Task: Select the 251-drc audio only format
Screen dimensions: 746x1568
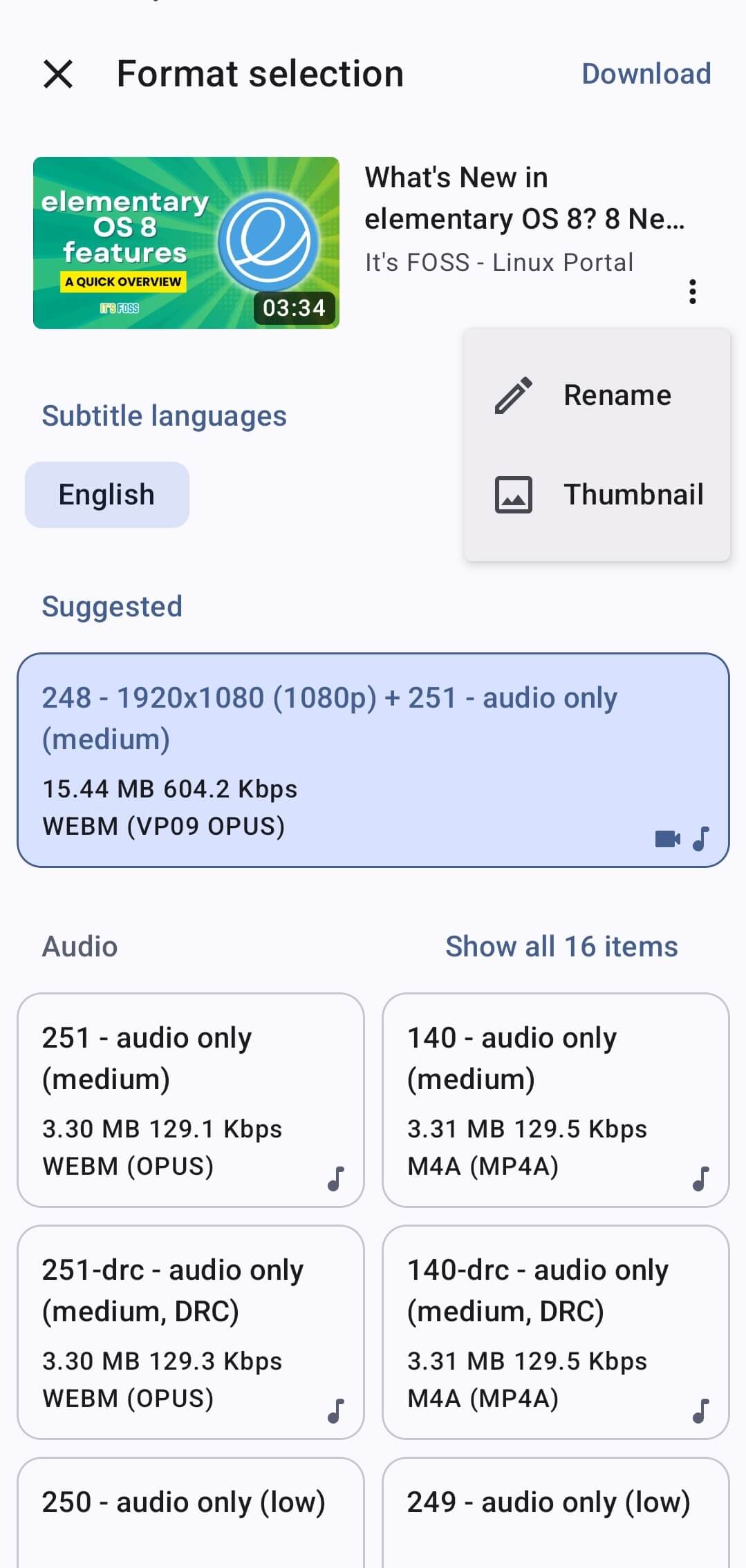Action: [x=191, y=1332]
